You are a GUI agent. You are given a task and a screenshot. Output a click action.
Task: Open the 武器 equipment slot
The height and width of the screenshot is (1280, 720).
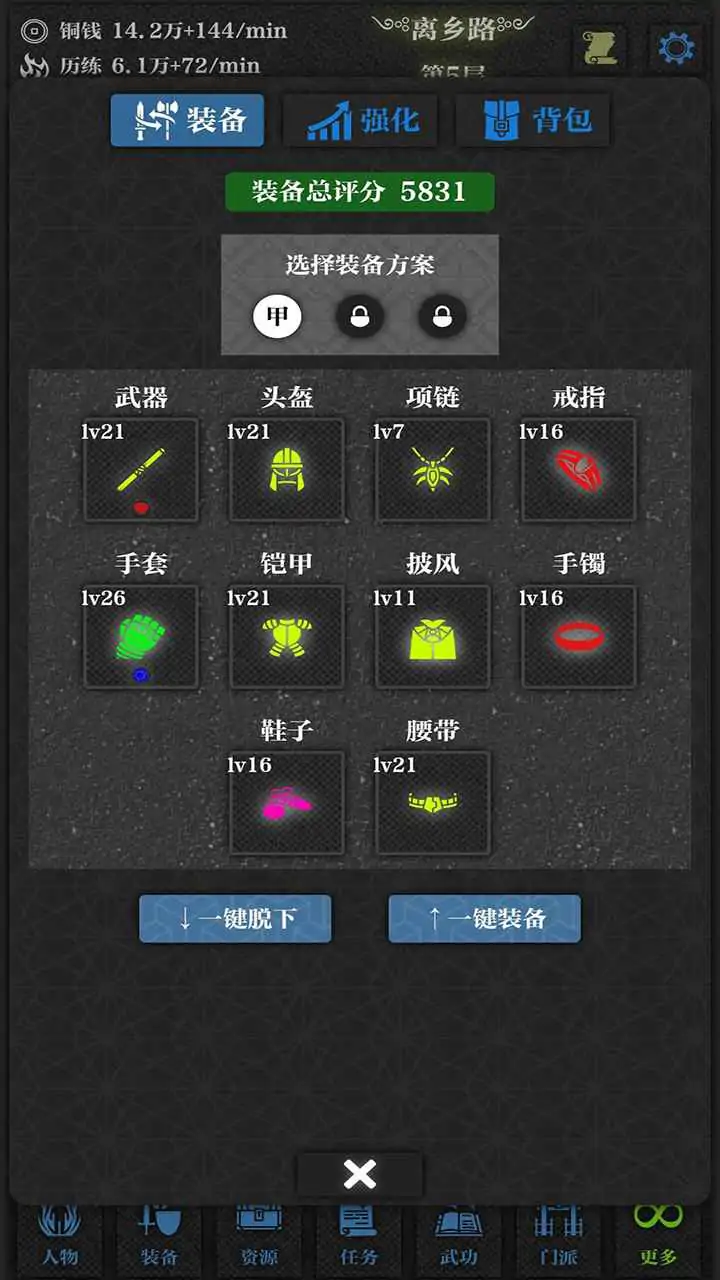(141, 470)
